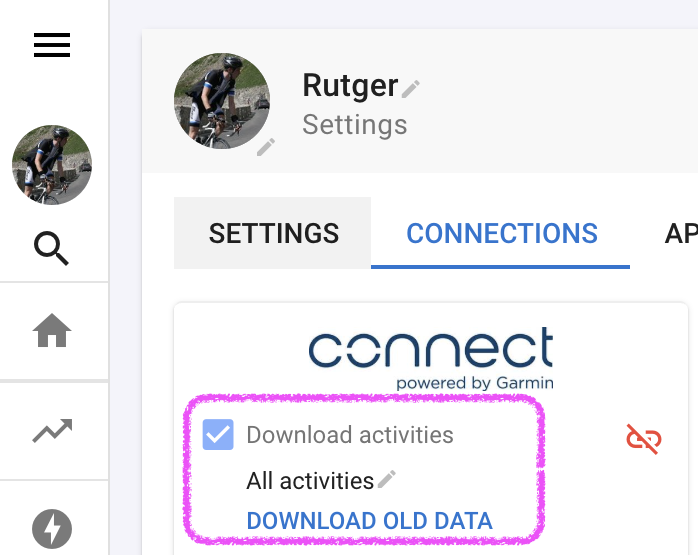Open the lightning bolt icon in sidebar

[52, 529]
